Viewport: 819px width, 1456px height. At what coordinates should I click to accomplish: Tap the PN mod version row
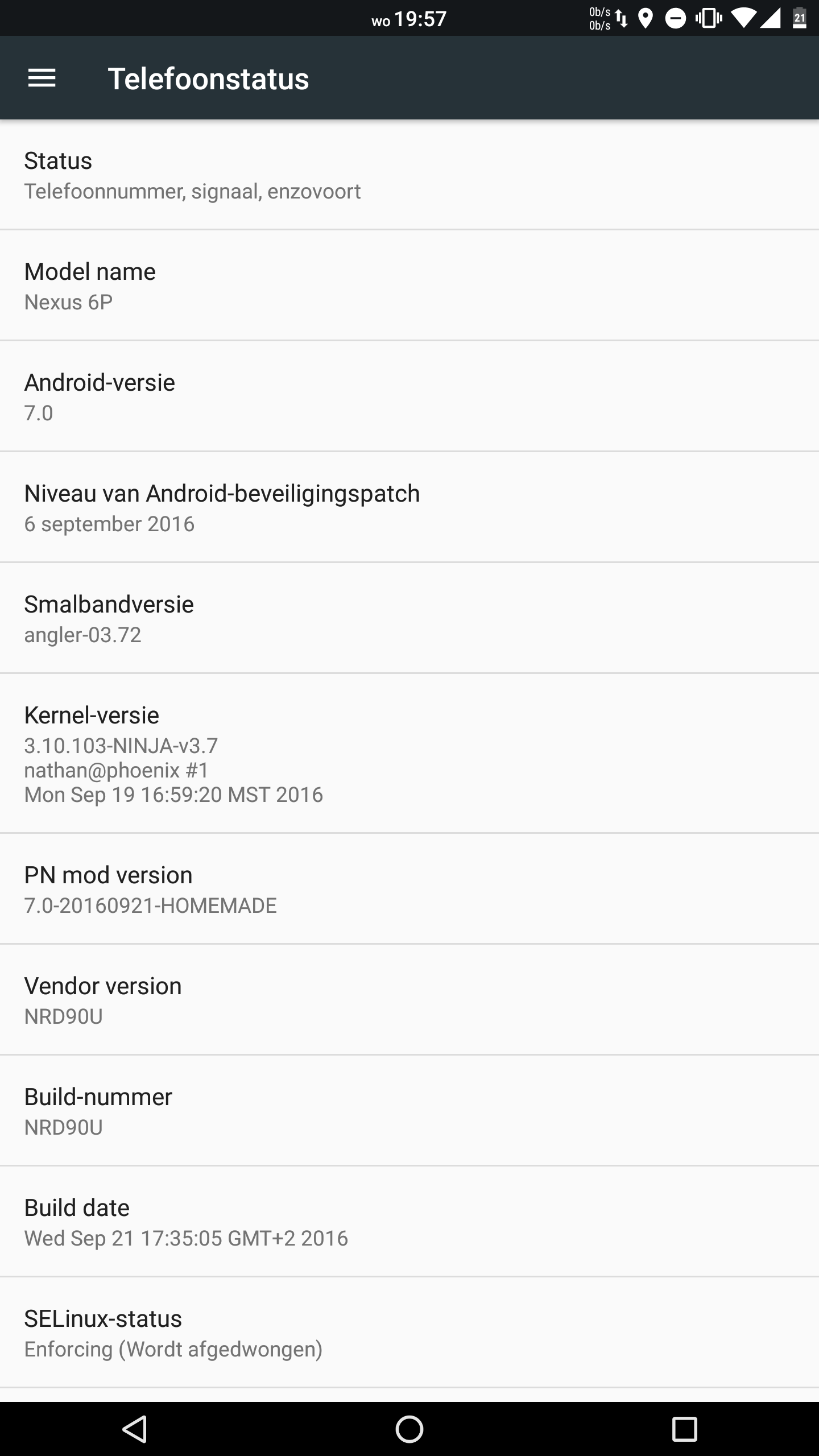(x=409, y=889)
